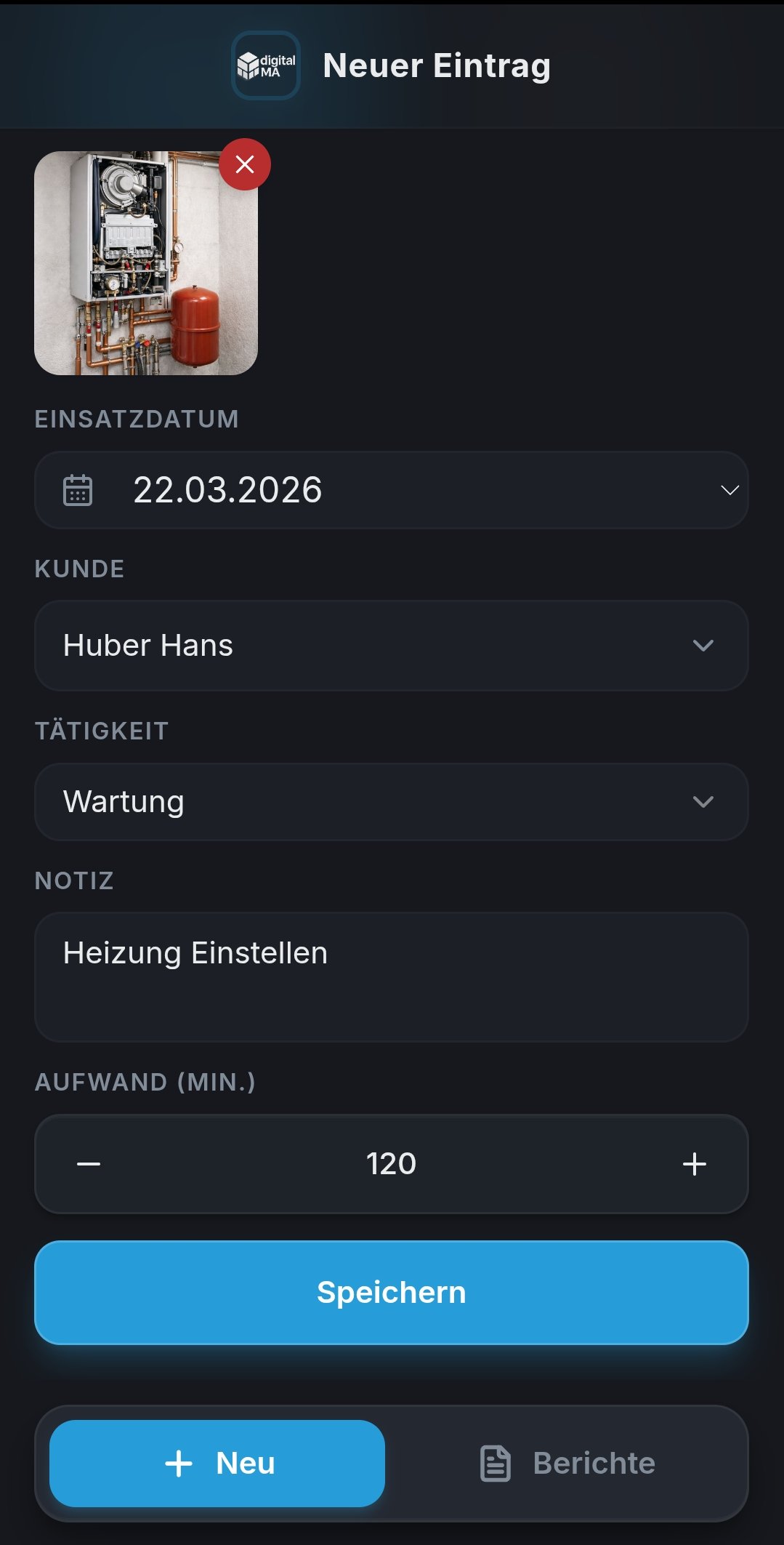Select the Neu tab at the bottom
This screenshot has width=784, height=1545.
(x=216, y=1464)
